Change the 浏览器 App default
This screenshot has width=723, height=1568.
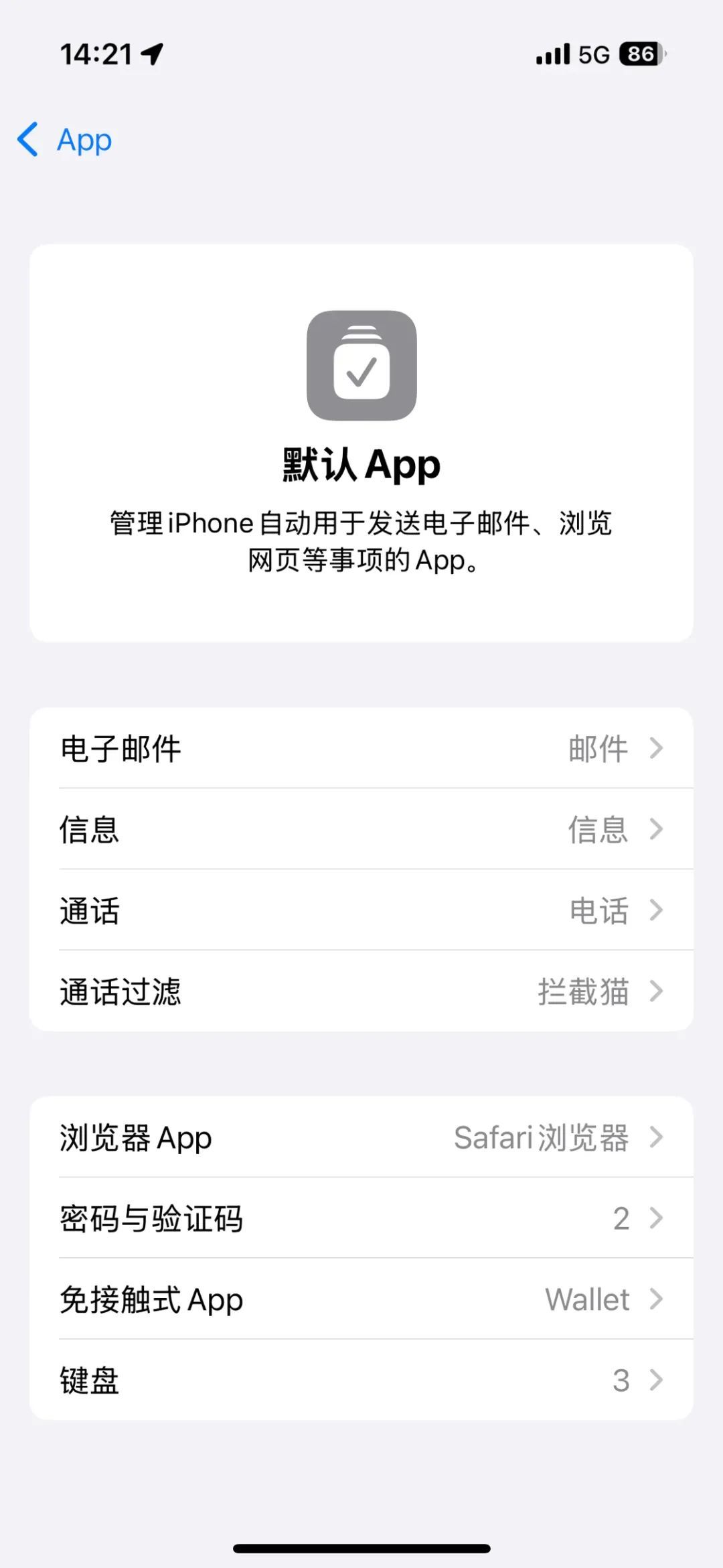click(x=361, y=1137)
